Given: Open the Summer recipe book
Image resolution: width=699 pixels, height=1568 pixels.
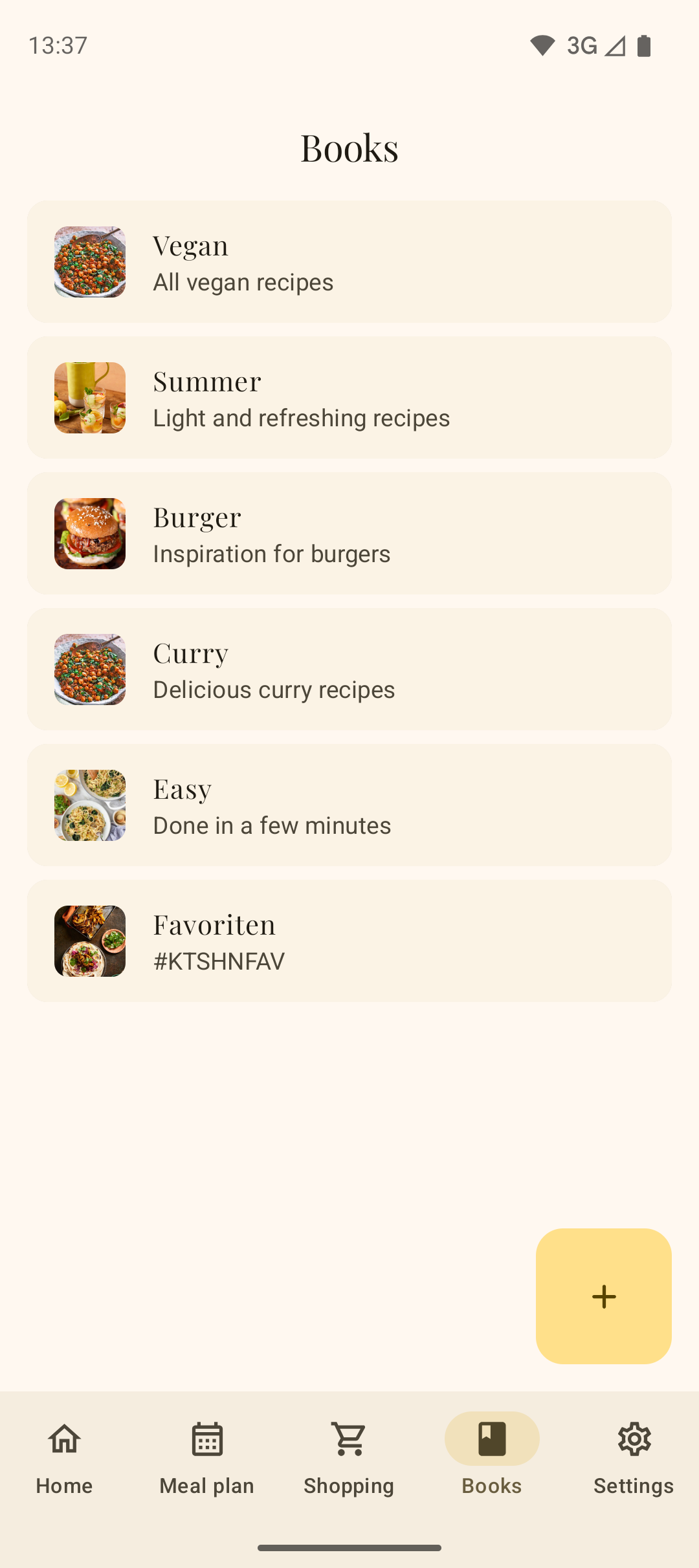Looking at the screenshot, I should (349, 398).
